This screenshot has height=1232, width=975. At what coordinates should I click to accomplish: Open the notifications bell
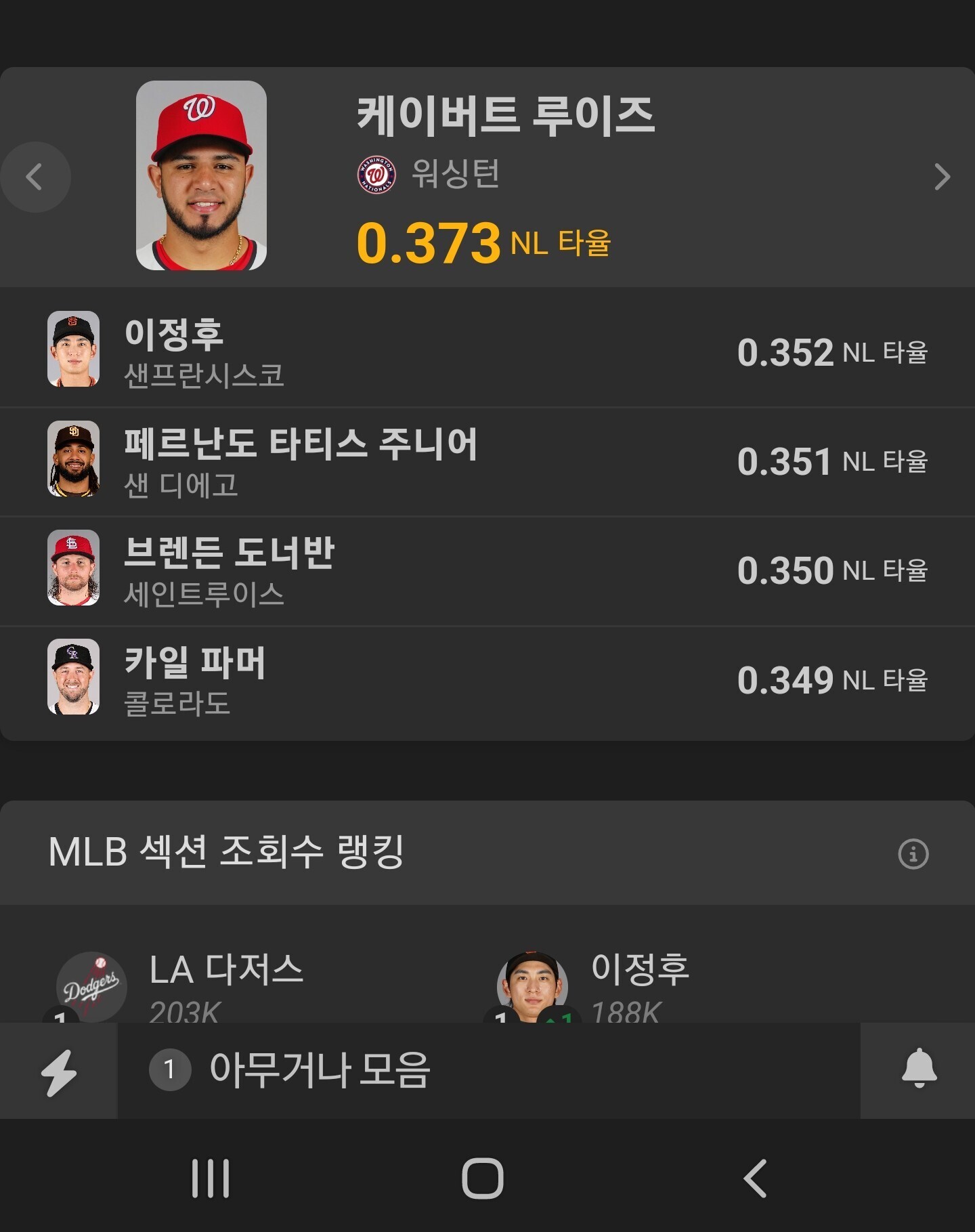(919, 1069)
